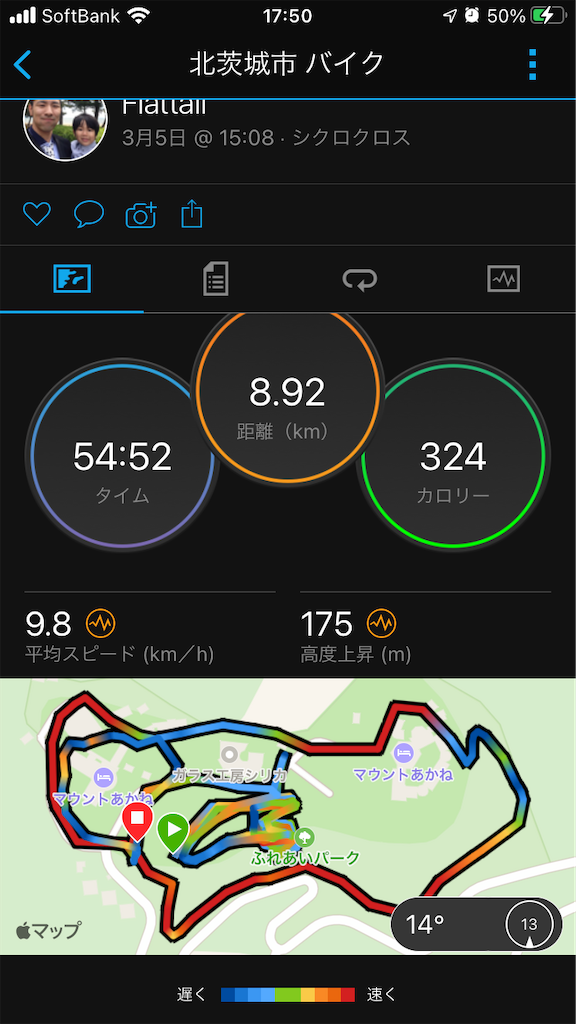Go back with the top-left arrow
This screenshot has width=576, height=1024.
click(22, 65)
